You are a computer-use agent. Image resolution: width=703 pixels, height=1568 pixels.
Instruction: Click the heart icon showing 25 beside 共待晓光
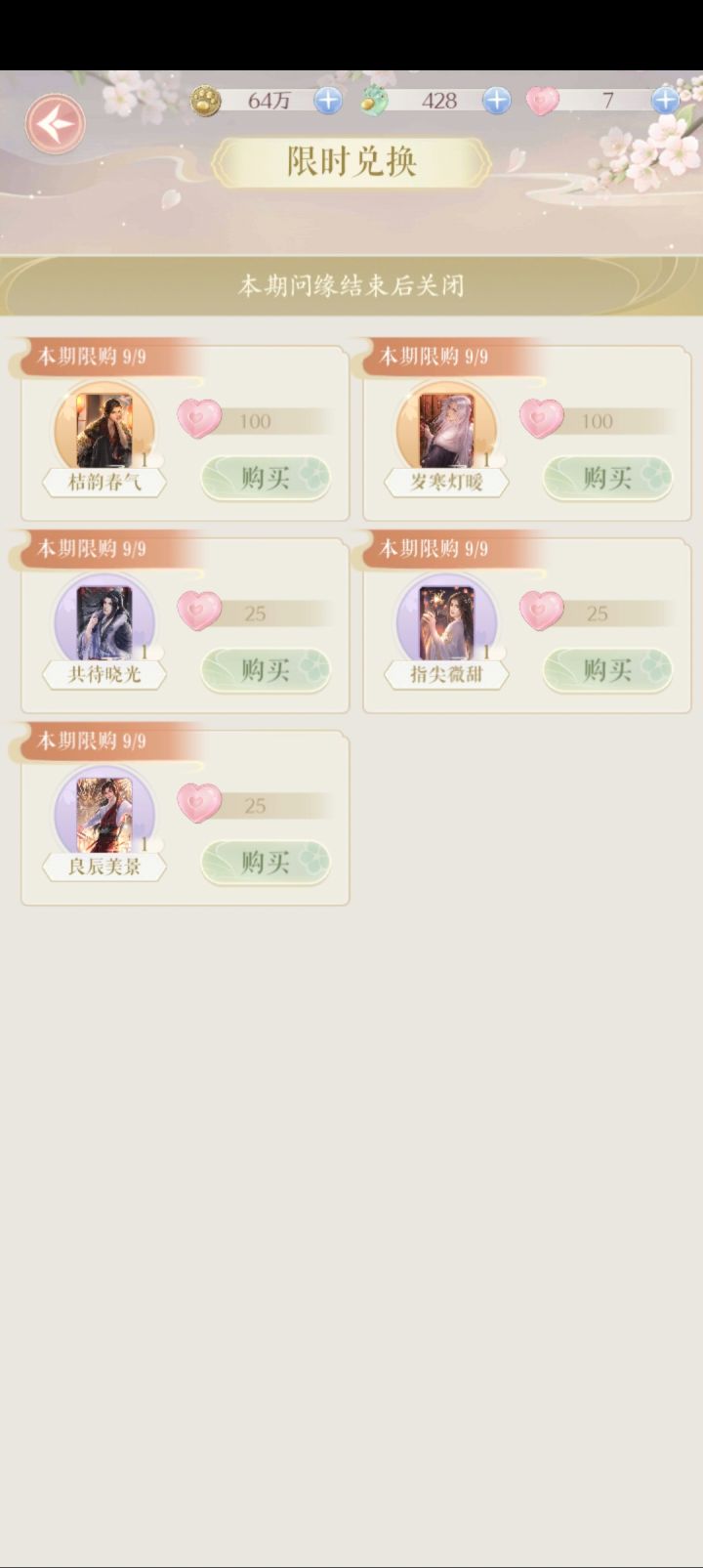[x=200, y=611]
